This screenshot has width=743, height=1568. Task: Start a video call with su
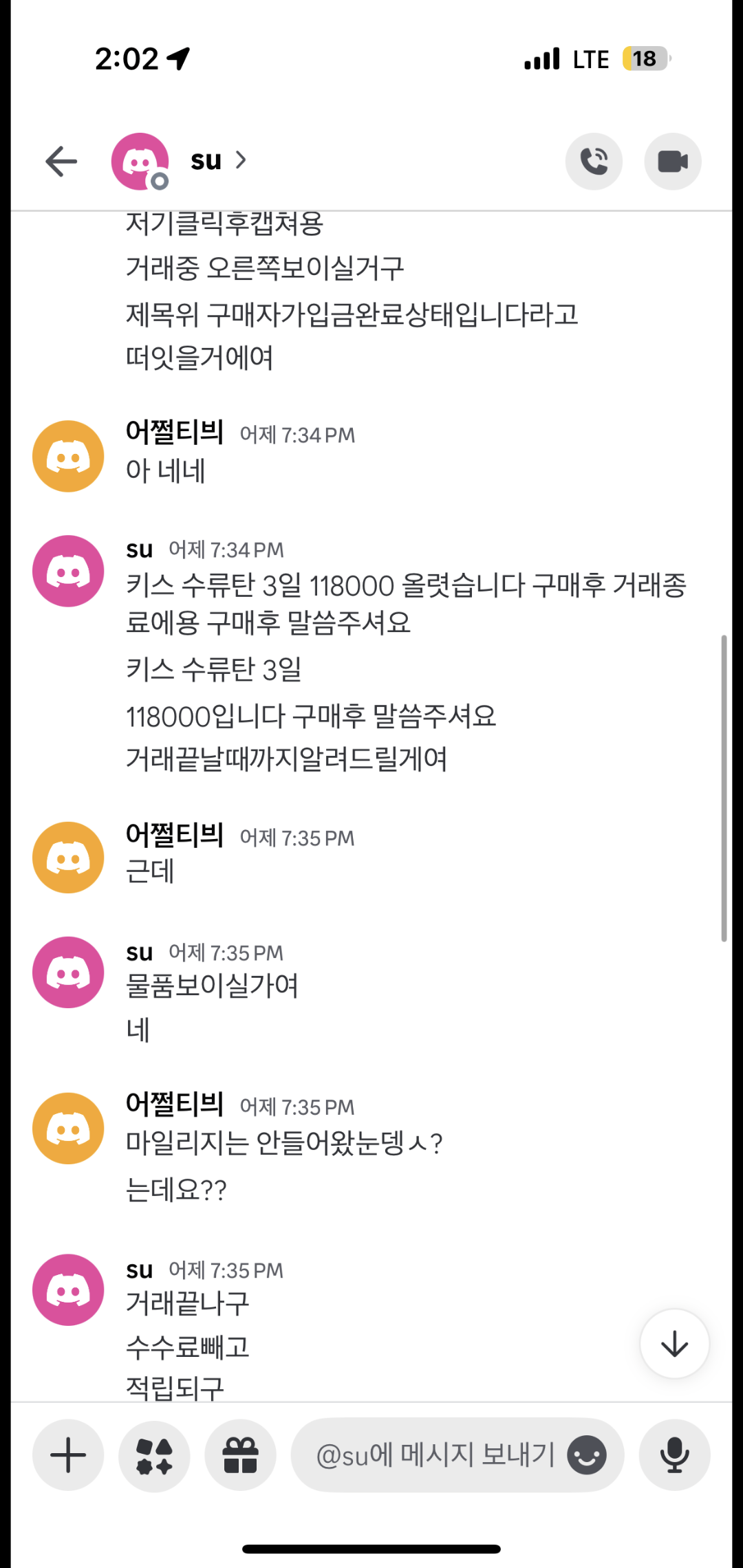point(672,162)
